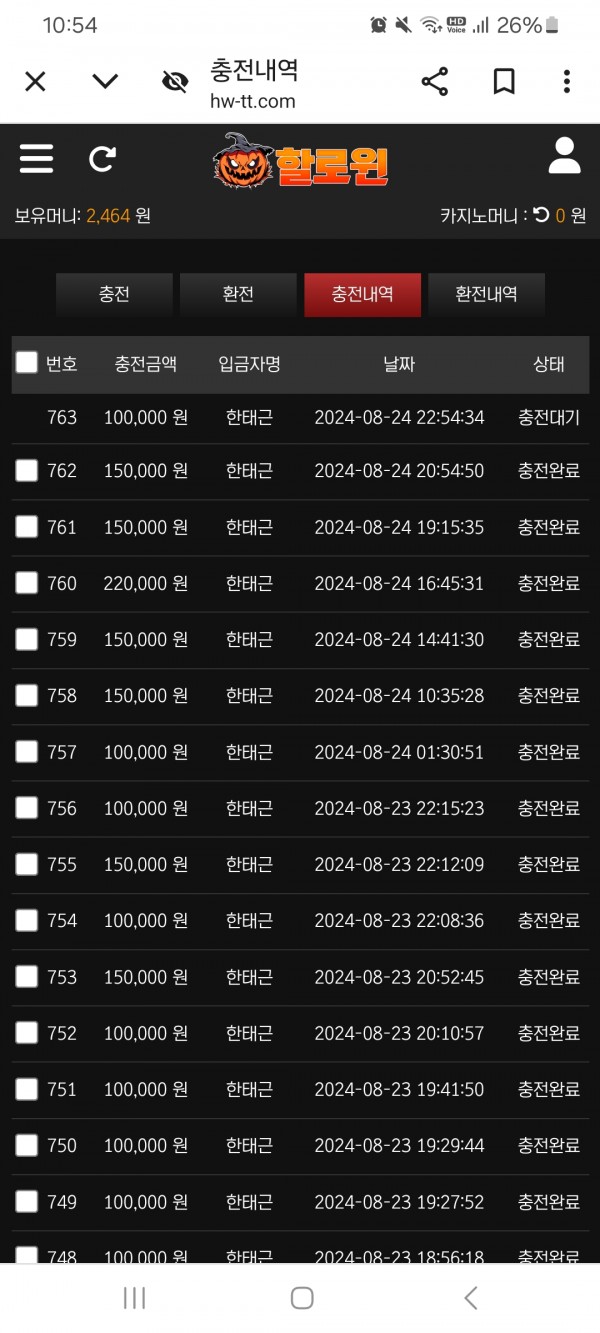This screenshot has height=1333, width=600.
Task: Refresh the 카지노머니 balance
Action: click(541, 214)
